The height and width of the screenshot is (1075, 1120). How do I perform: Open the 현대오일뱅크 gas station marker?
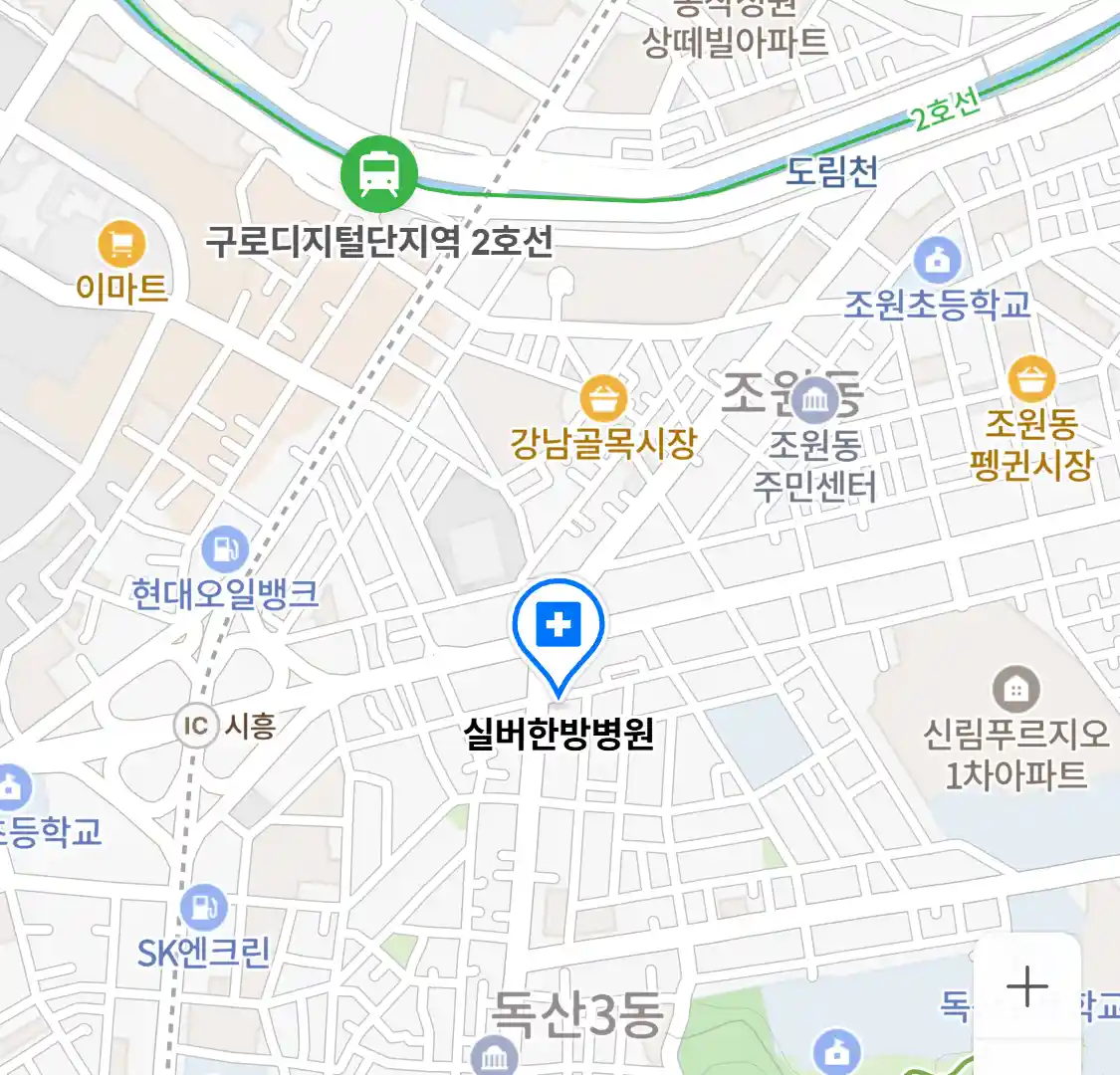coord(225,550)
